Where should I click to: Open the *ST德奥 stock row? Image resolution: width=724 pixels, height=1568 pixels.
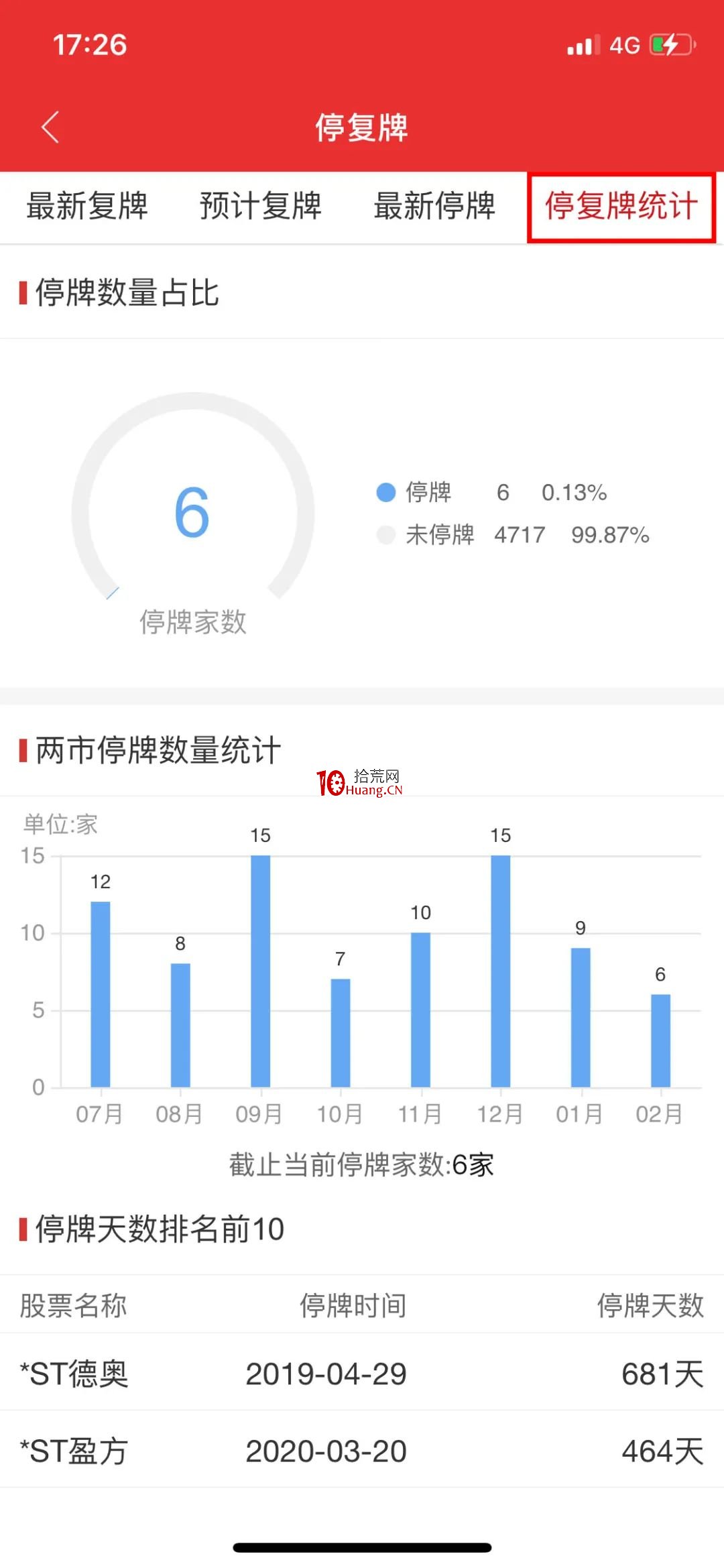point(362,1374)
